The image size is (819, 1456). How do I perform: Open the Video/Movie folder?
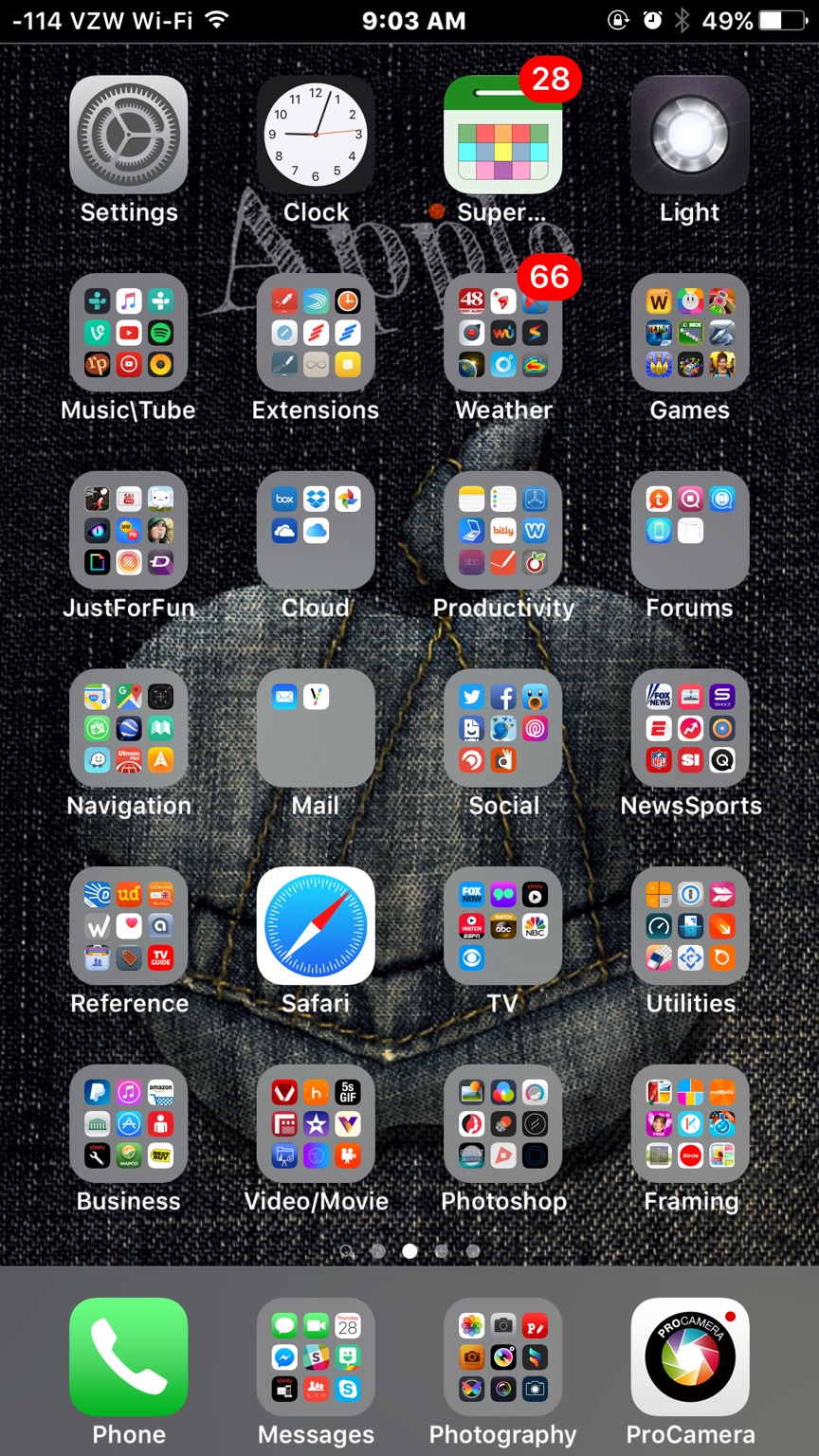(316, 1123)
